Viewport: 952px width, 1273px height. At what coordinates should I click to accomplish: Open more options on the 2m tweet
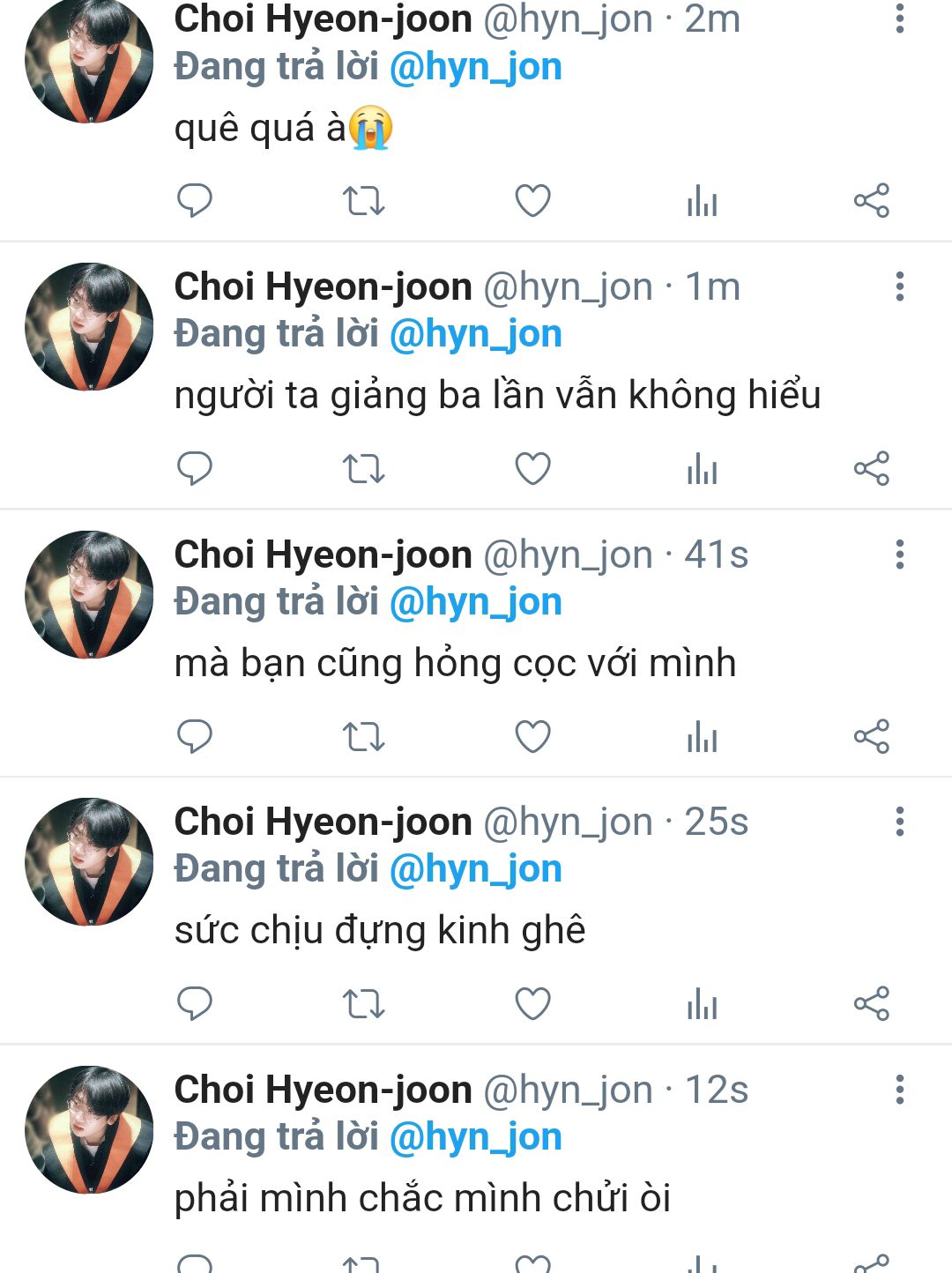[x=899, y=19]
